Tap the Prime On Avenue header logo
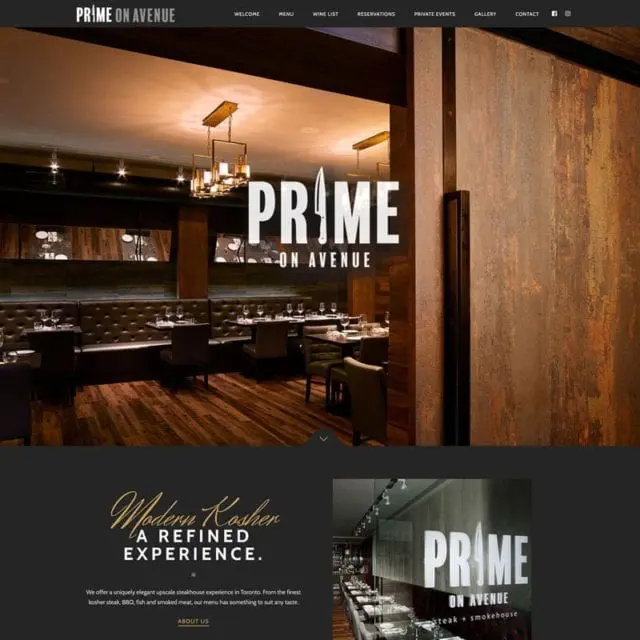This screenshot has width=640, height=640. pos(125,14)
